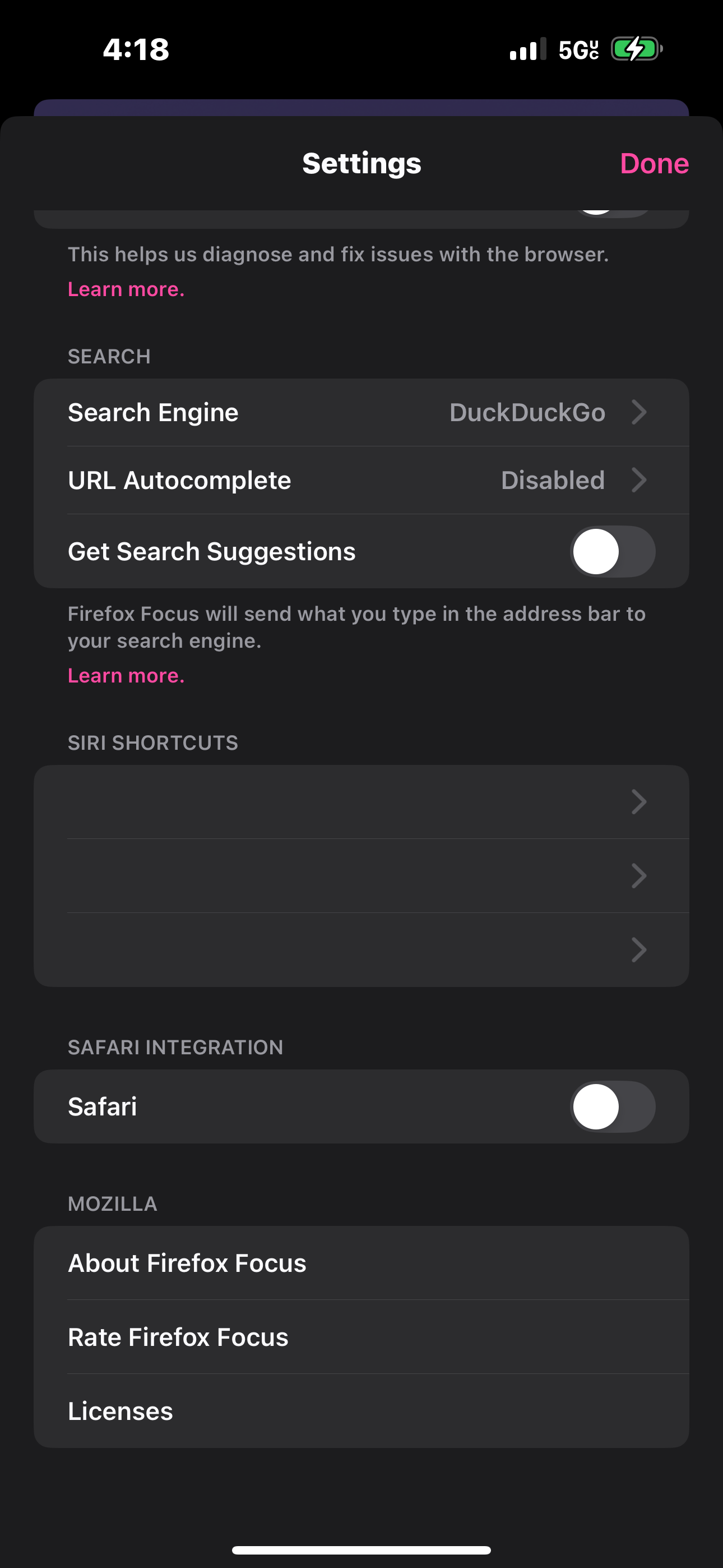The image size is (723, 1568).
Task: Toggle Get Search Suggestions switch
Action: [612, 551]
